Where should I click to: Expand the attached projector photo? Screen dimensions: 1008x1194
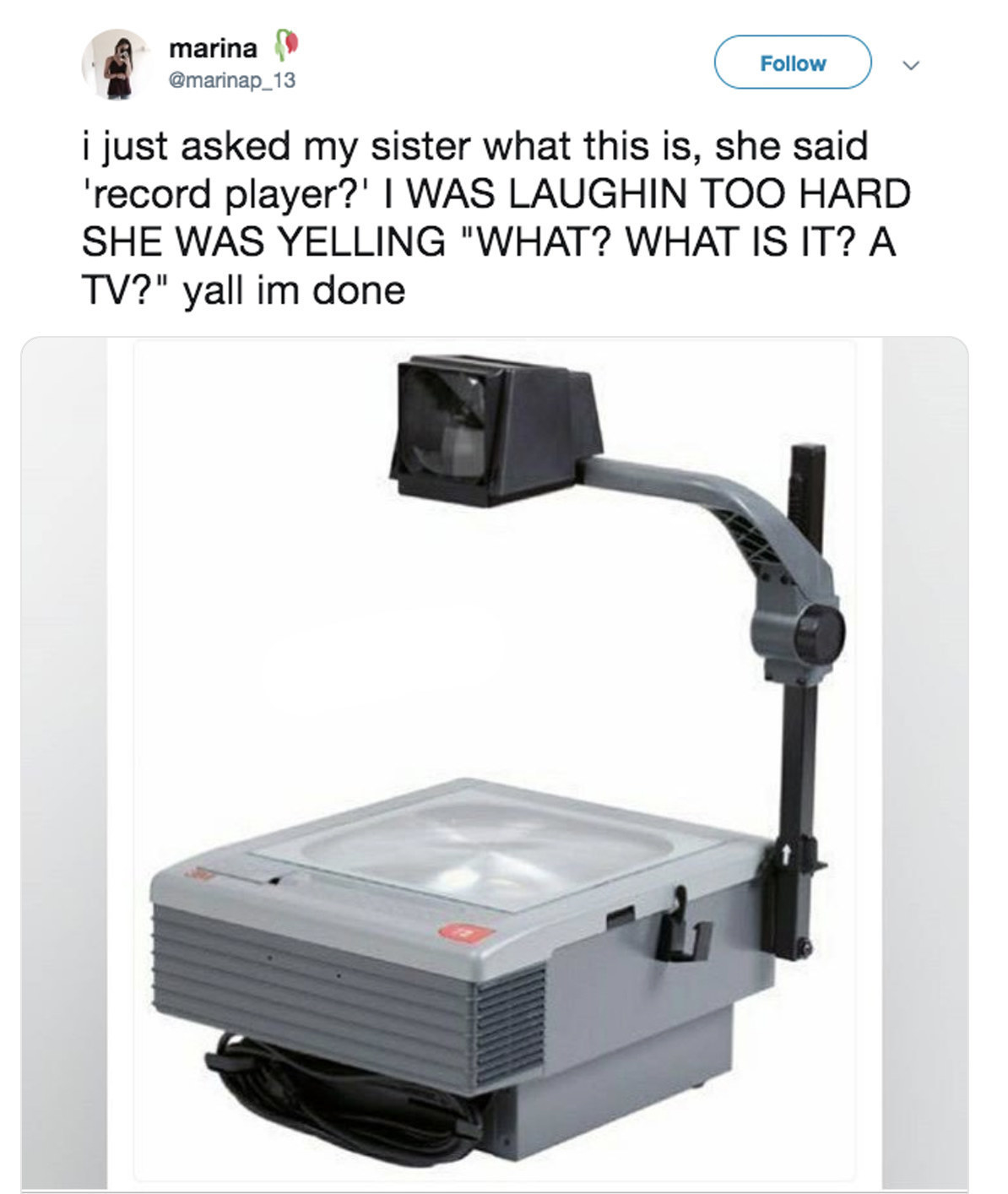pos(495,760)
